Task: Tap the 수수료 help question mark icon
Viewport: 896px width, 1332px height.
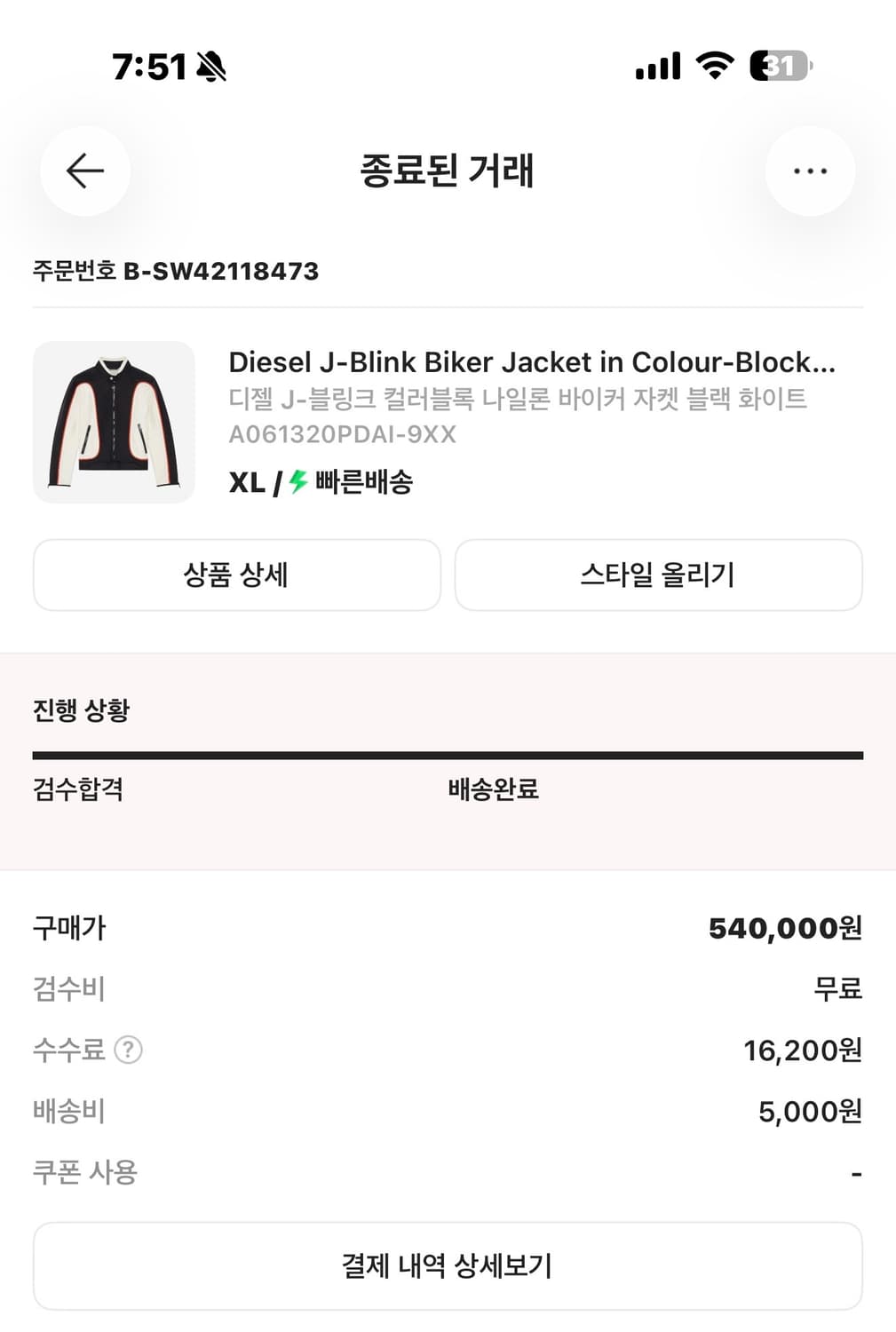Action: [x=129, y=1051]
